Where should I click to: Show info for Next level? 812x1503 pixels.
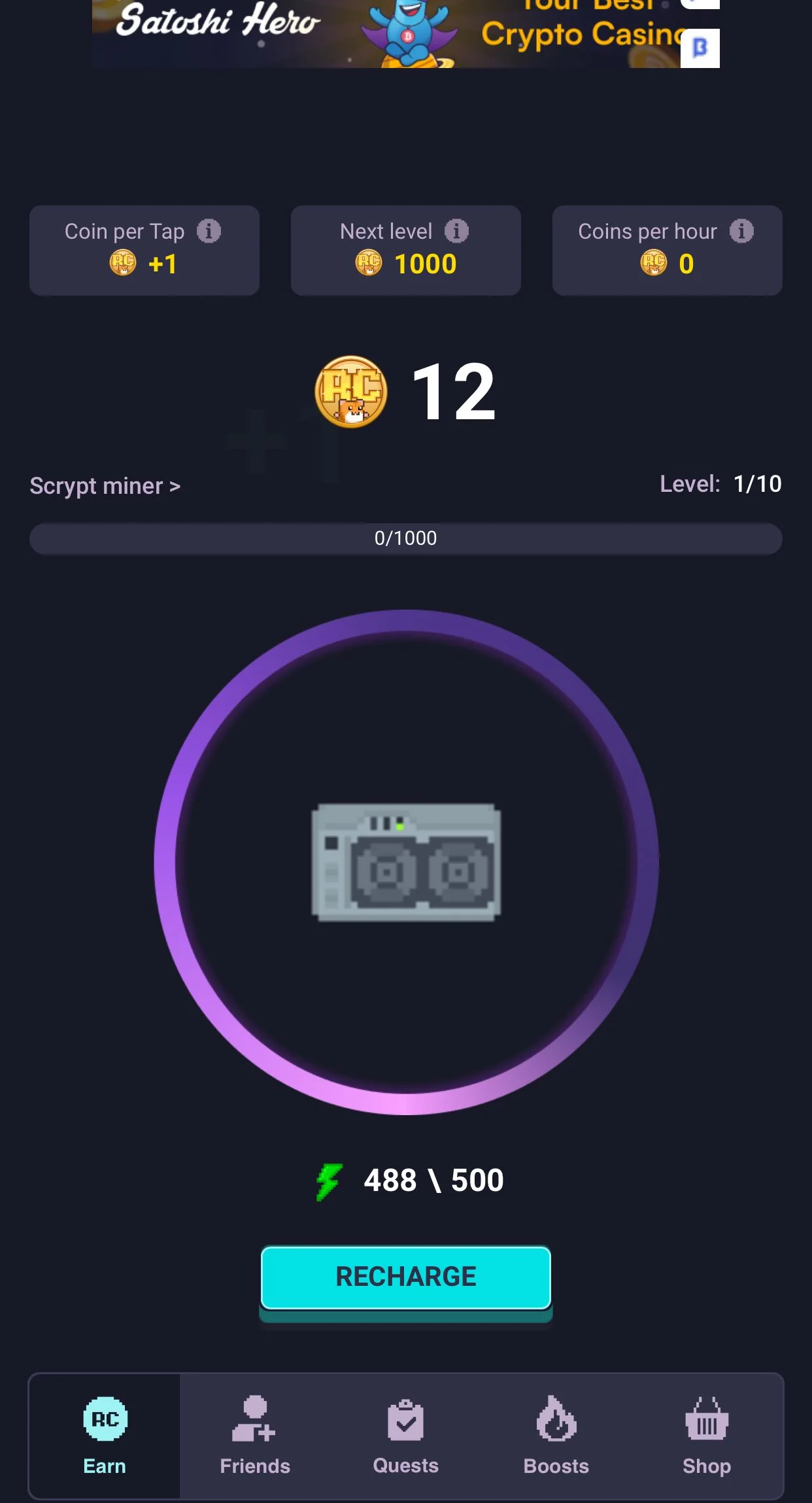457,231
